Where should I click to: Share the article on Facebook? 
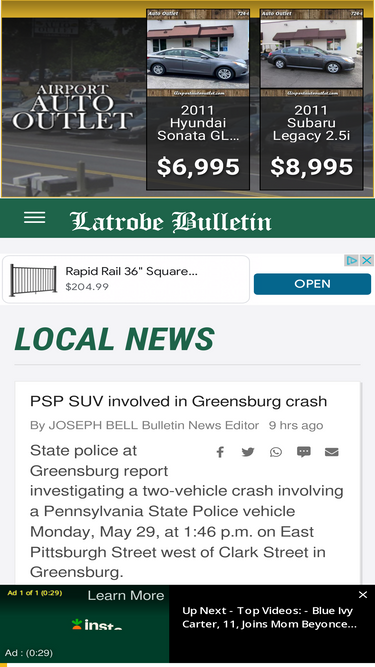coord(220,452)
